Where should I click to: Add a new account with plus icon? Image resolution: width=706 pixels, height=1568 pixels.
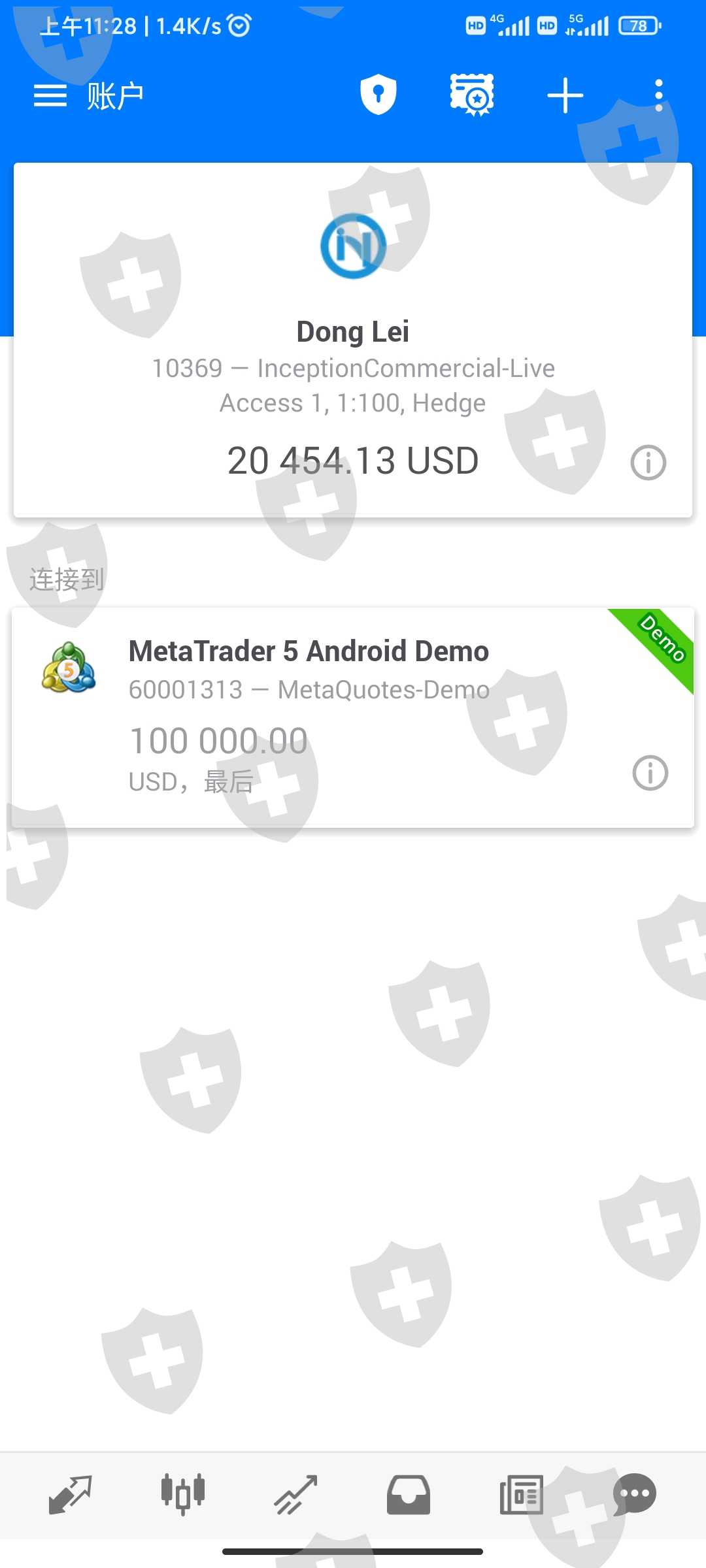[565, 96]
